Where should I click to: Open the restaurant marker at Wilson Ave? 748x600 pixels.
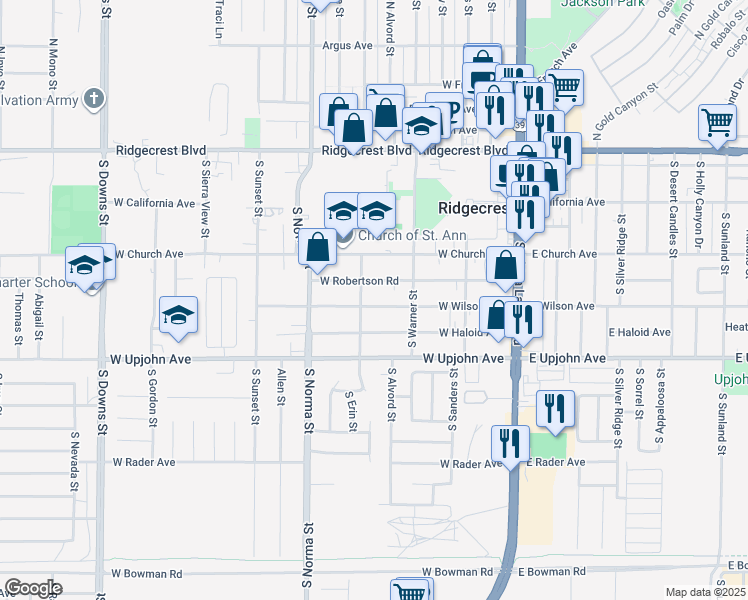click(523, 320)
